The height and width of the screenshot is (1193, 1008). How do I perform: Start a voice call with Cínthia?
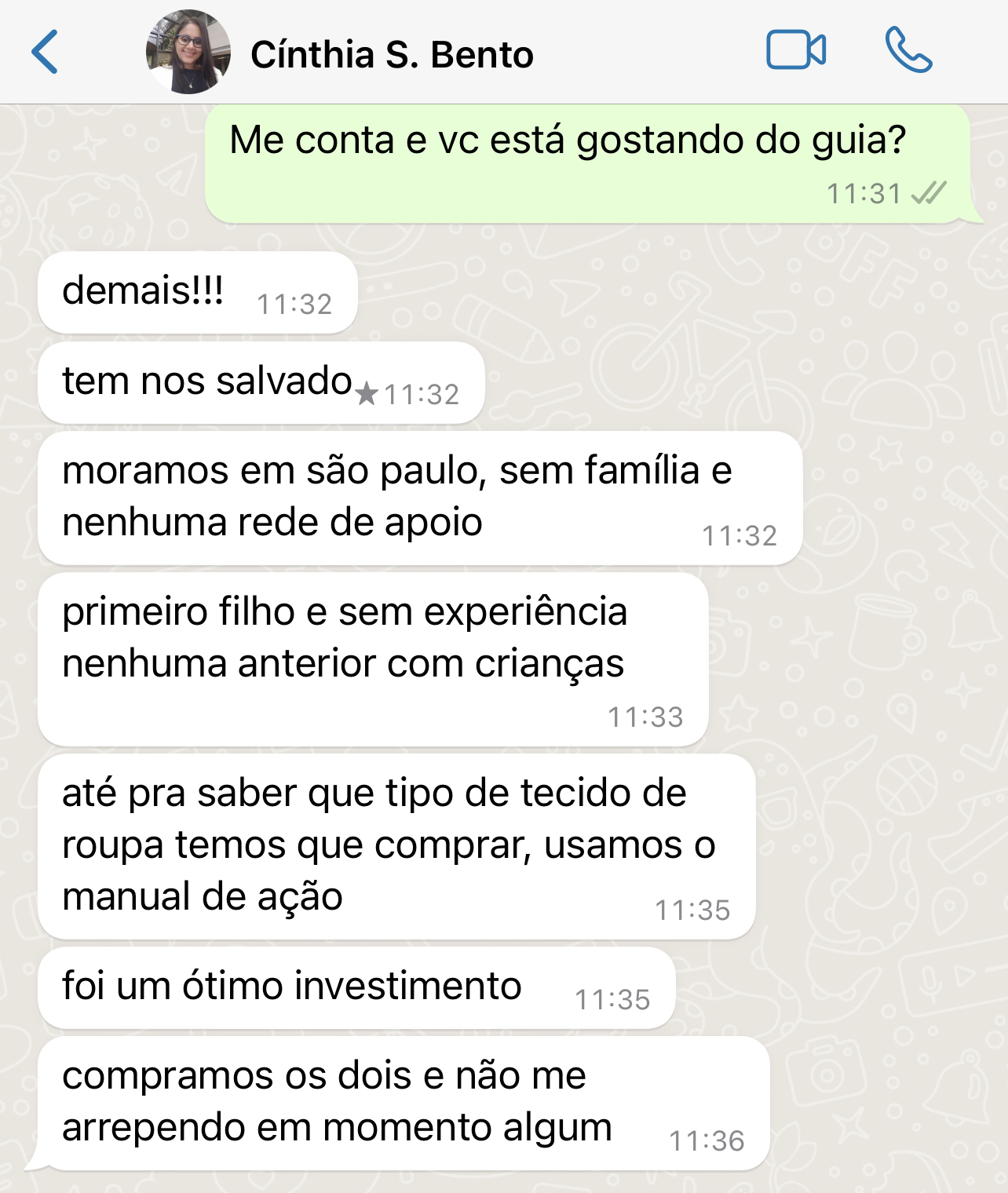click(x=908, y=51)
